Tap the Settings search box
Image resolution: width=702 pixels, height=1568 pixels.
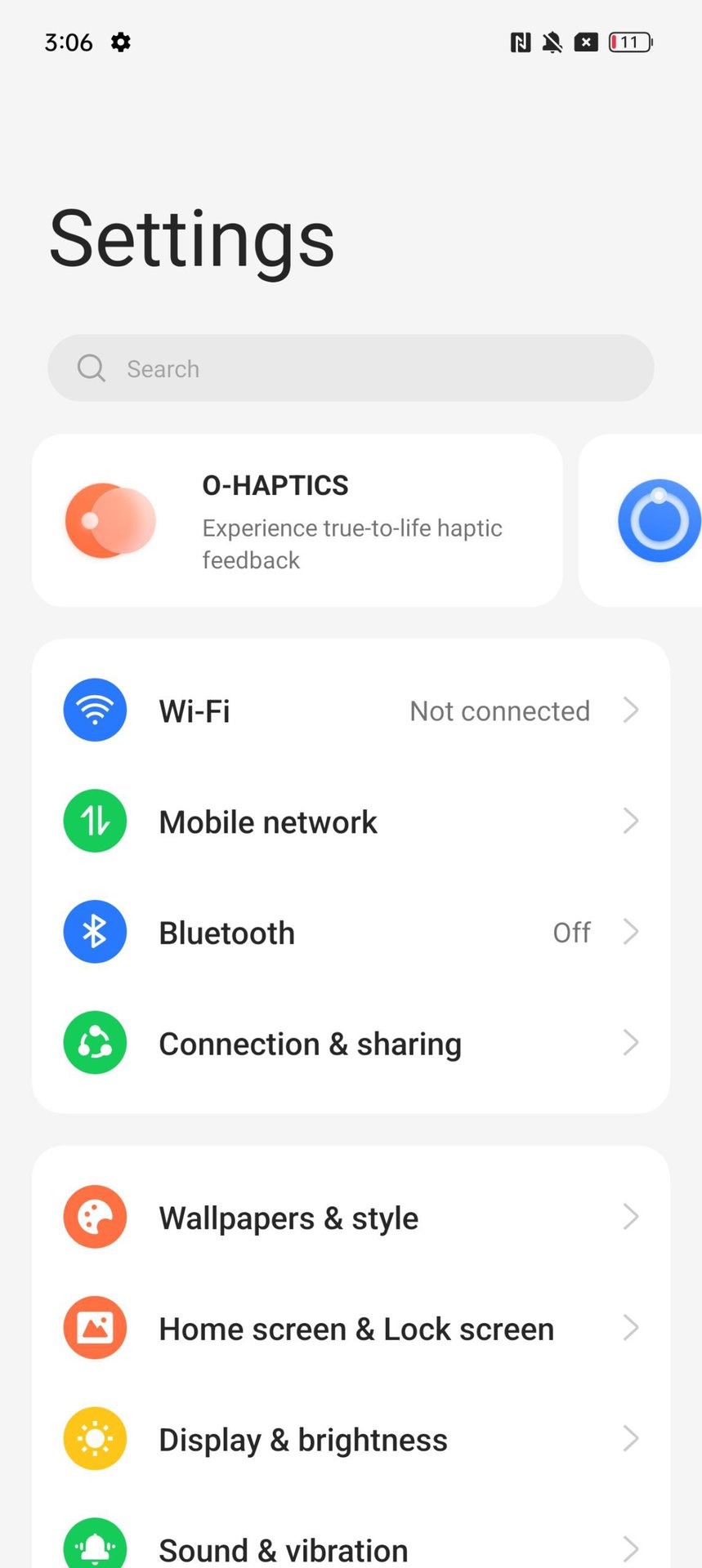(351, 367)
